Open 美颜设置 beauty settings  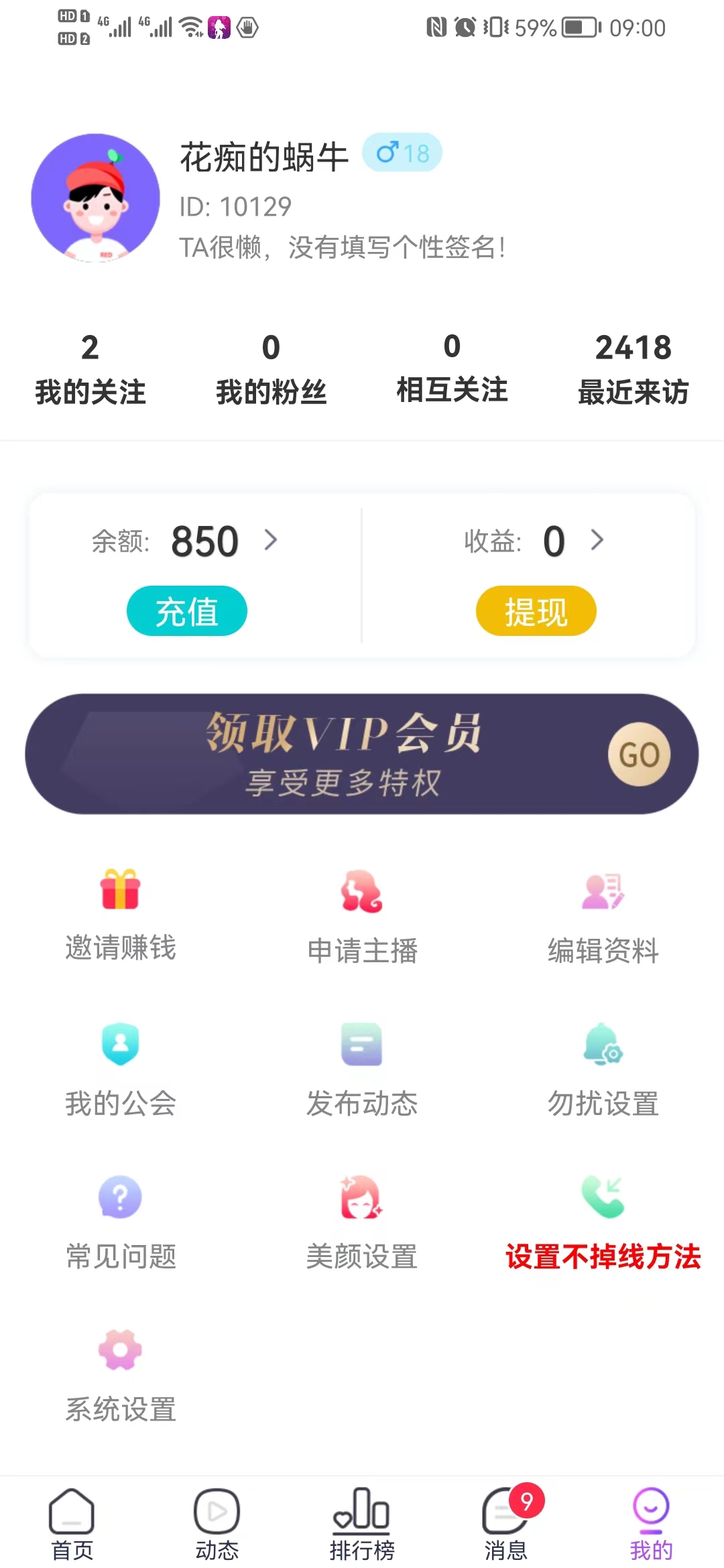362,1222
